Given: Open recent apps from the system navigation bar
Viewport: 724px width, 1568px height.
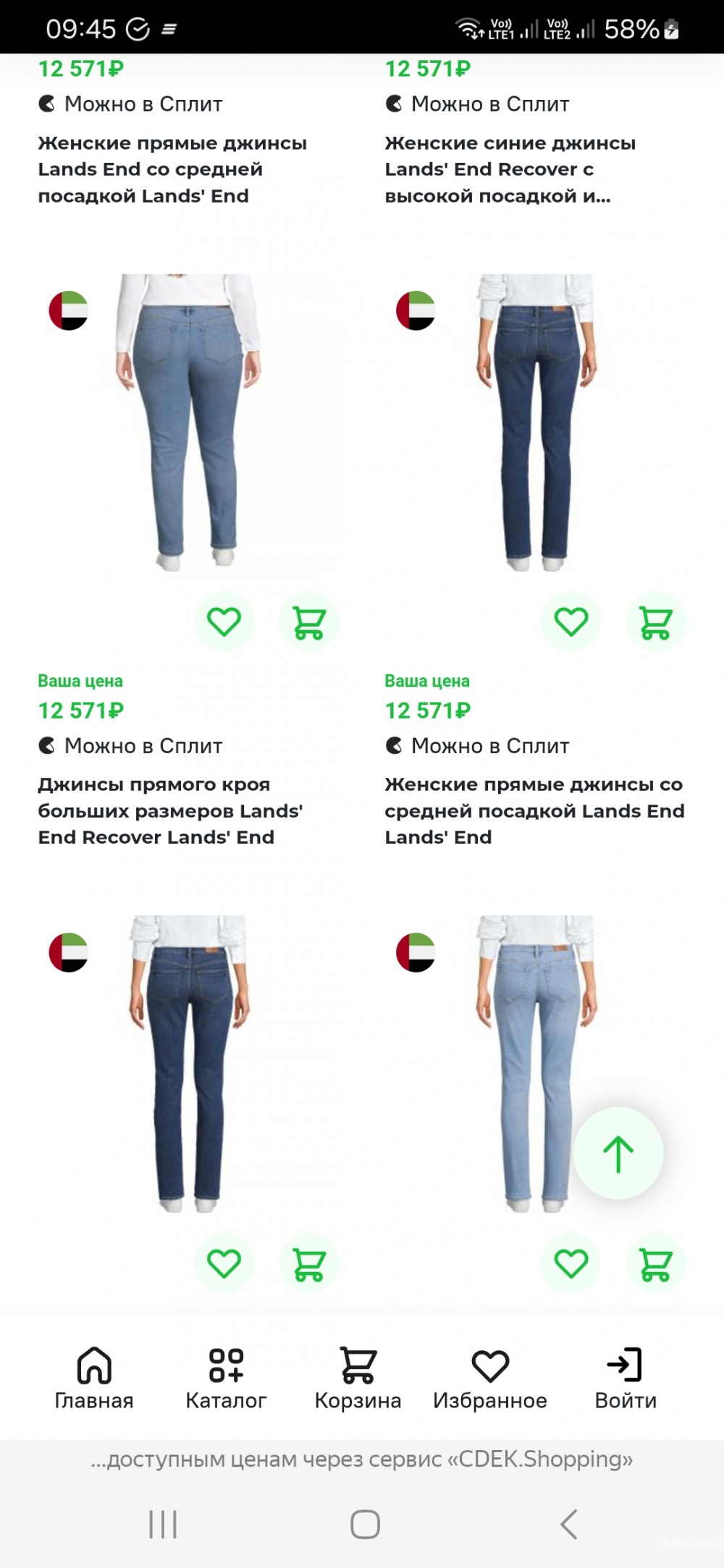Looking at the screenshot, I should [163, 1524].
